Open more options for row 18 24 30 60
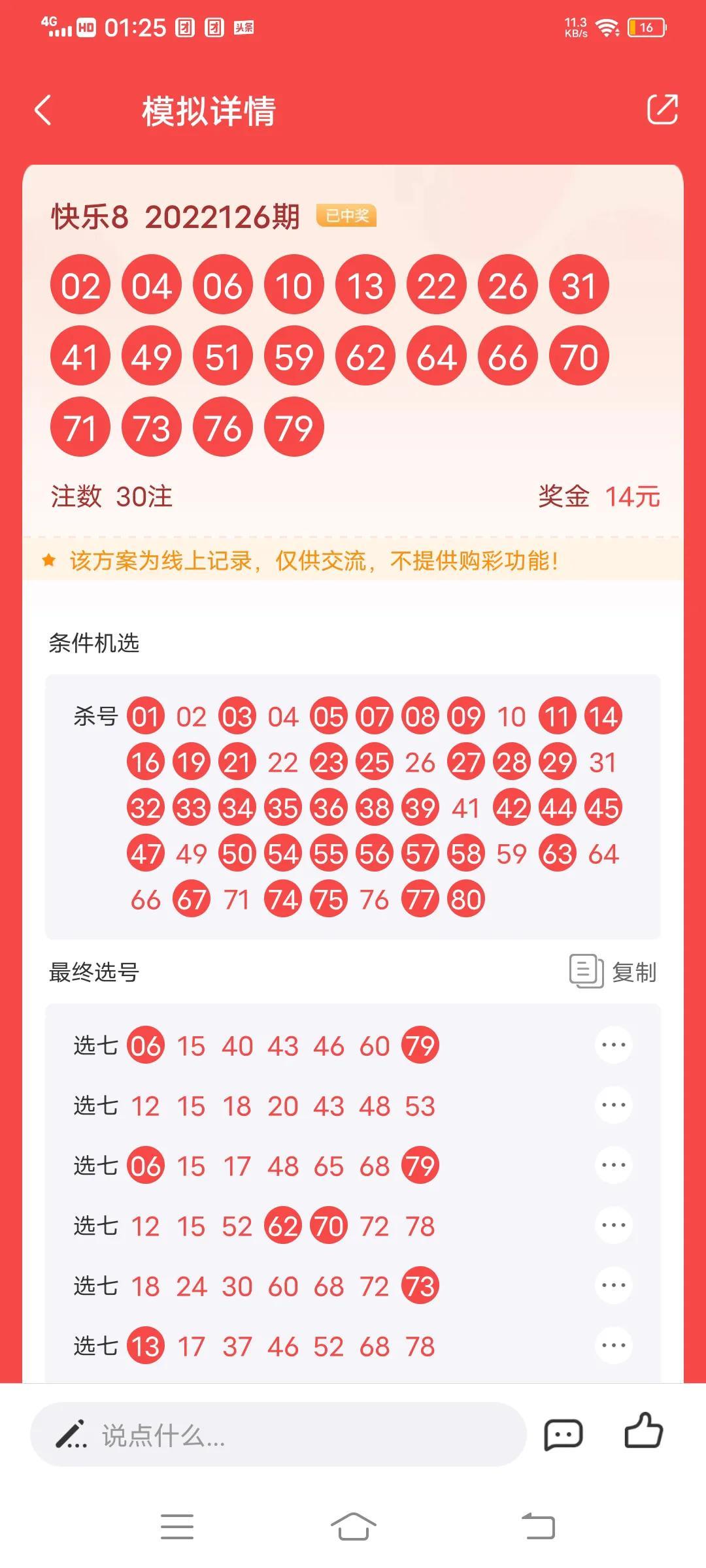Viewport: 706px width, 1568px height. point(613,1285)
